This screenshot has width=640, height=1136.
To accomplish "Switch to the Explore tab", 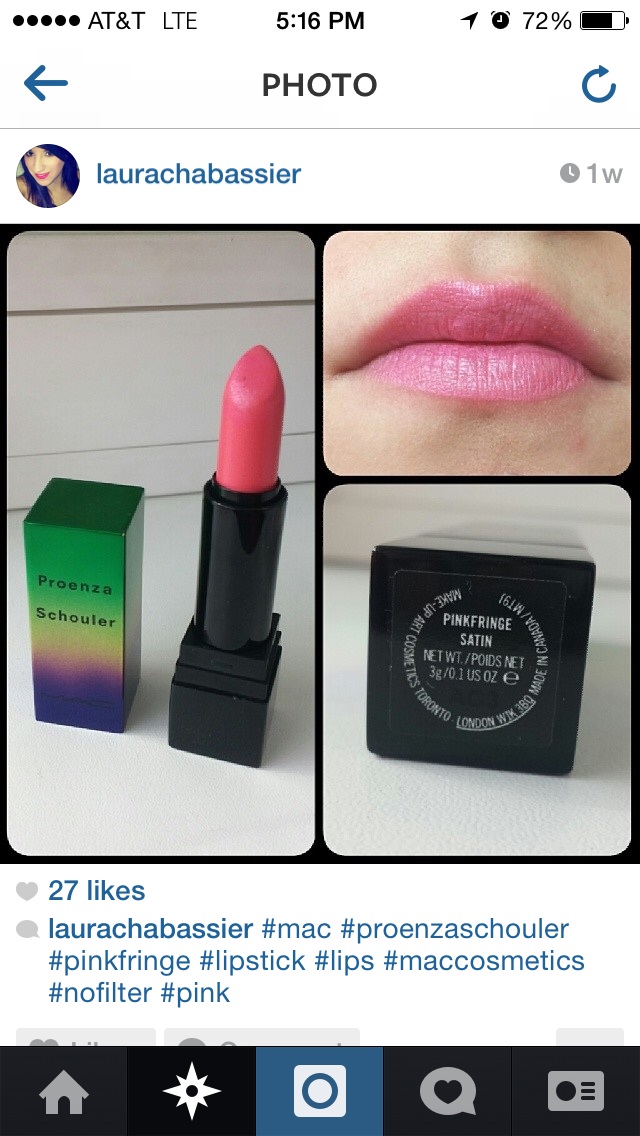I will point(192,1091).
